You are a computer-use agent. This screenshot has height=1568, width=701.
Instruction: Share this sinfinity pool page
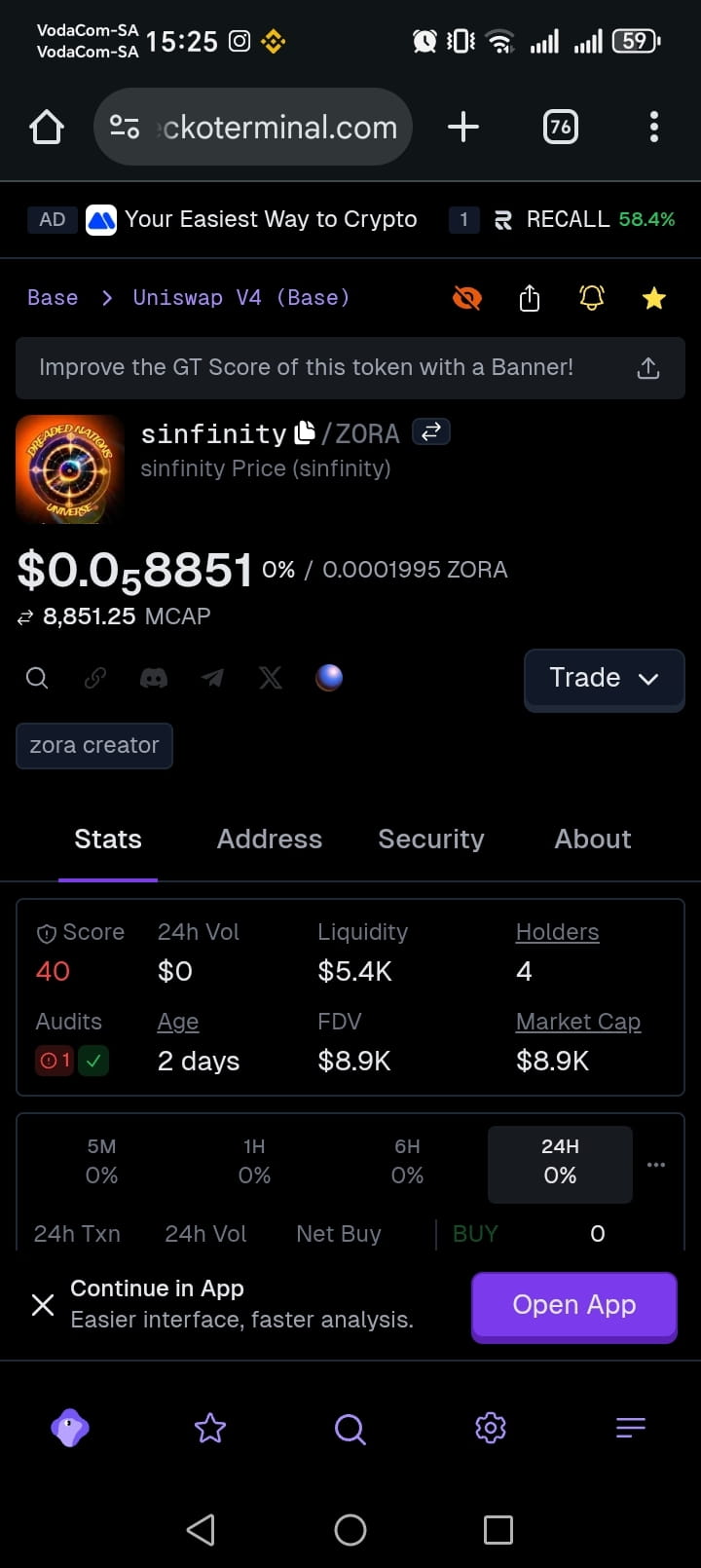529,298
